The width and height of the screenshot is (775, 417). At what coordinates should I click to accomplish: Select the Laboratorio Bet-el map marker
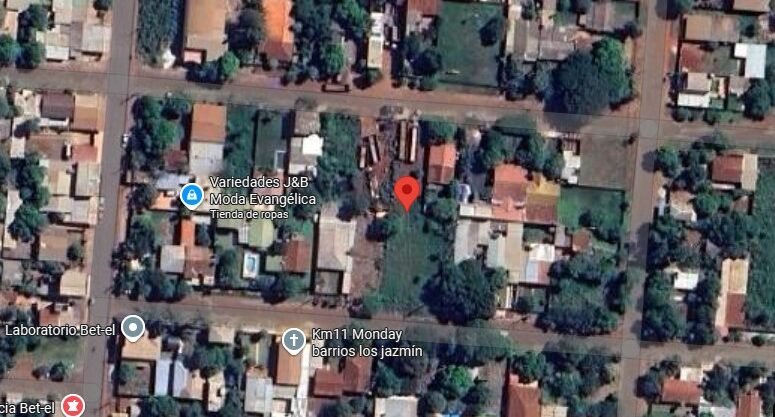click(133, 328)
